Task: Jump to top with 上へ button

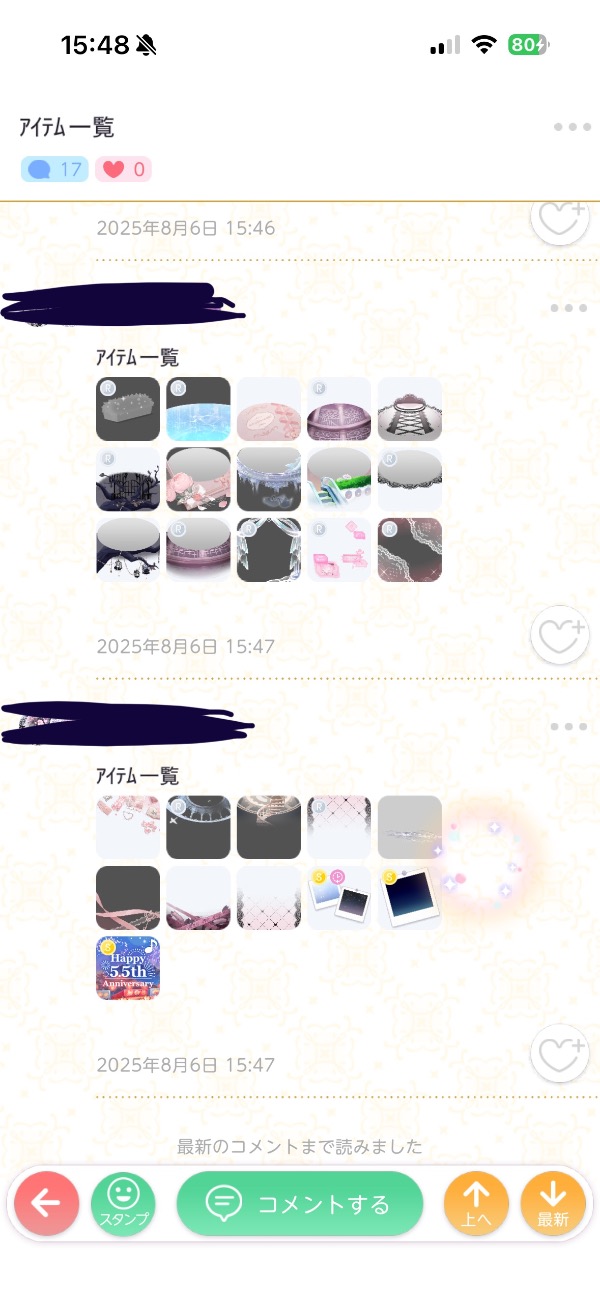Action: click(x=476, y=1203)
